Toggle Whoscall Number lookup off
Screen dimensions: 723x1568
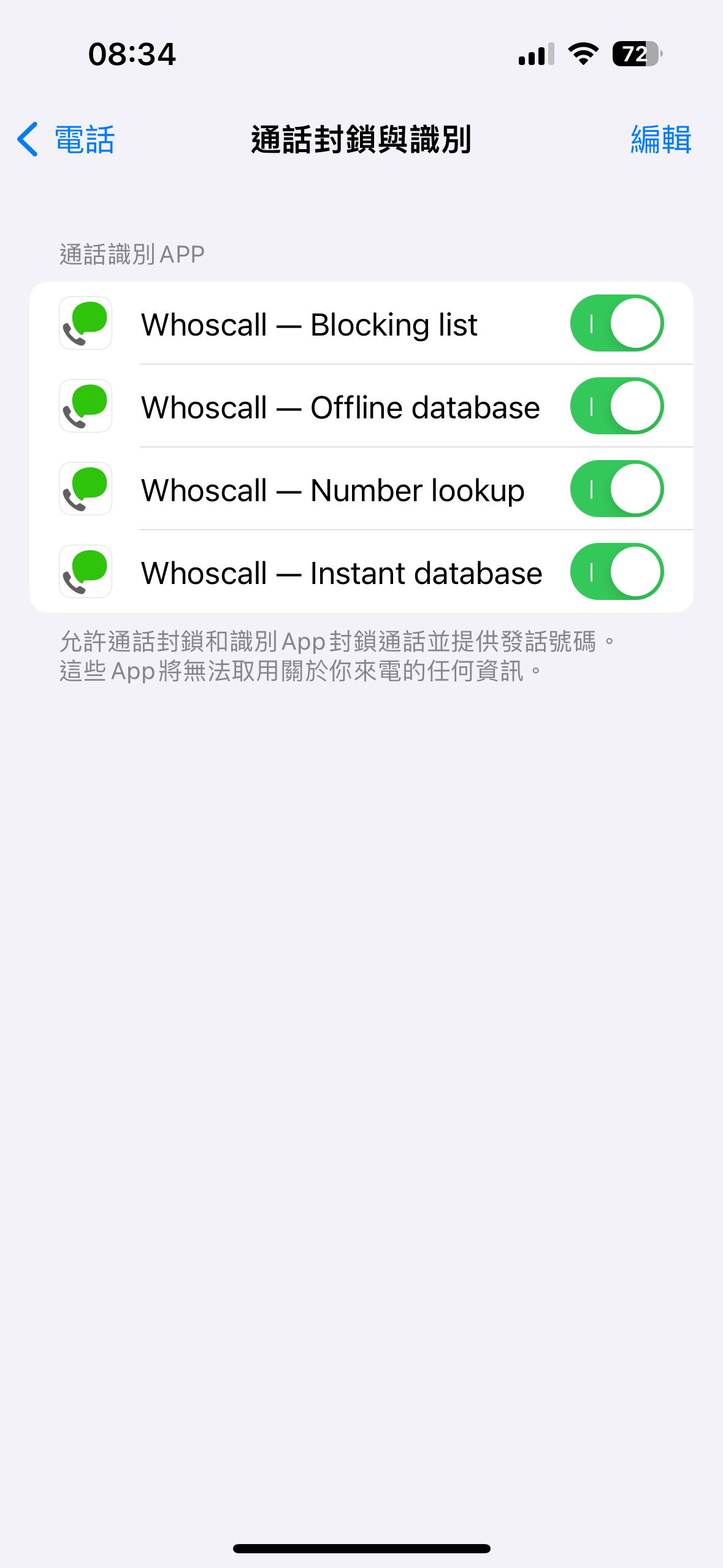click(617, 489)
